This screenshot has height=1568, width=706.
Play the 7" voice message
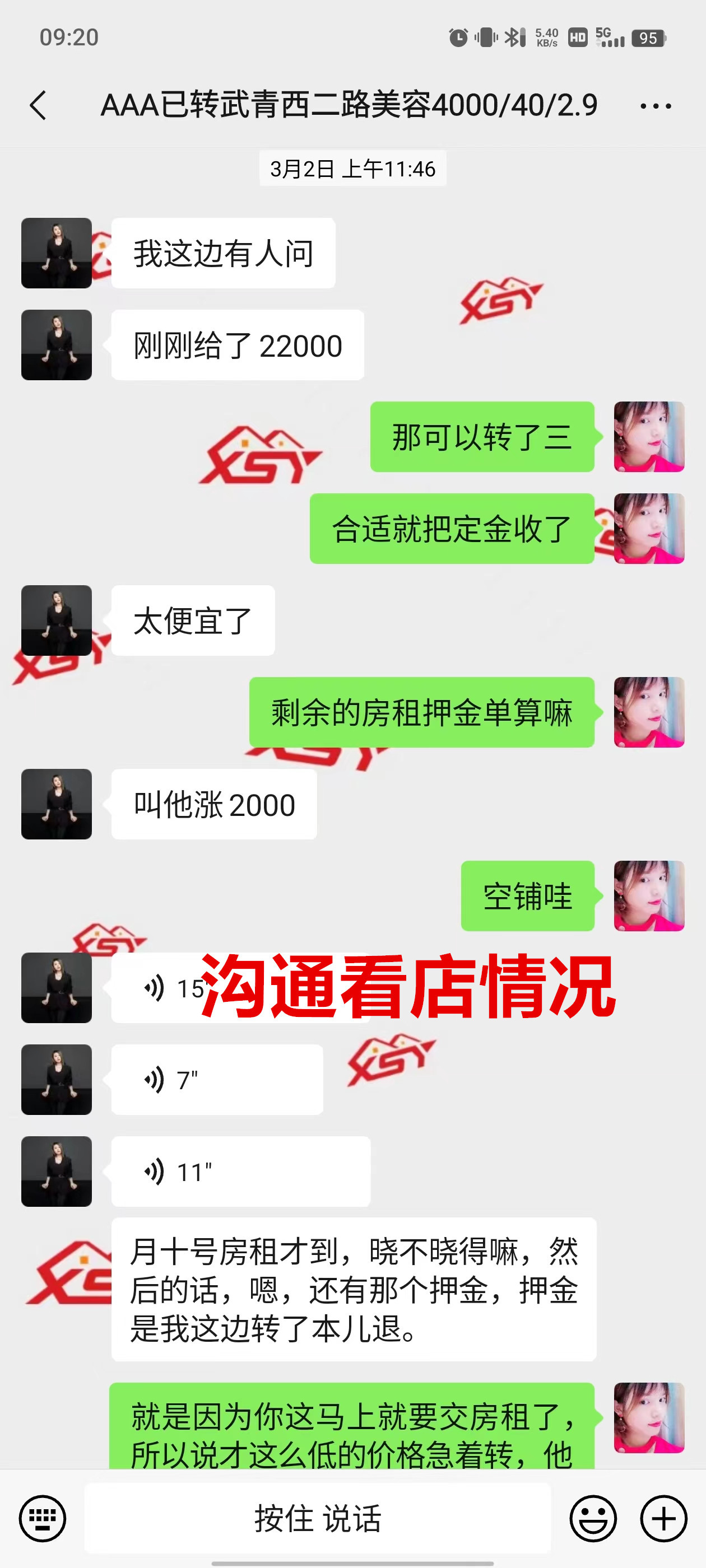[216, 1080]
